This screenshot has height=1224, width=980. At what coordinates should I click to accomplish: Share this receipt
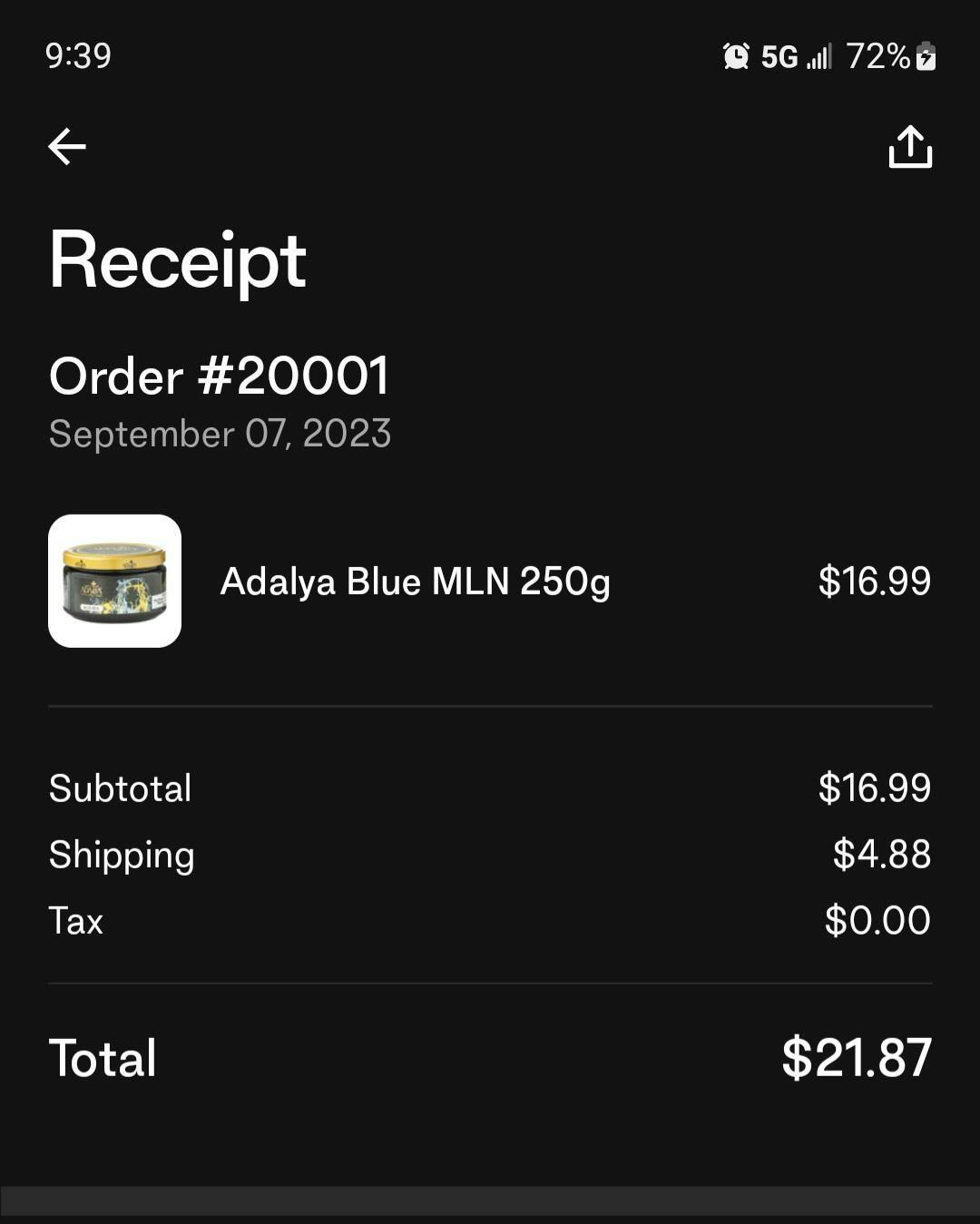(910, 147)
